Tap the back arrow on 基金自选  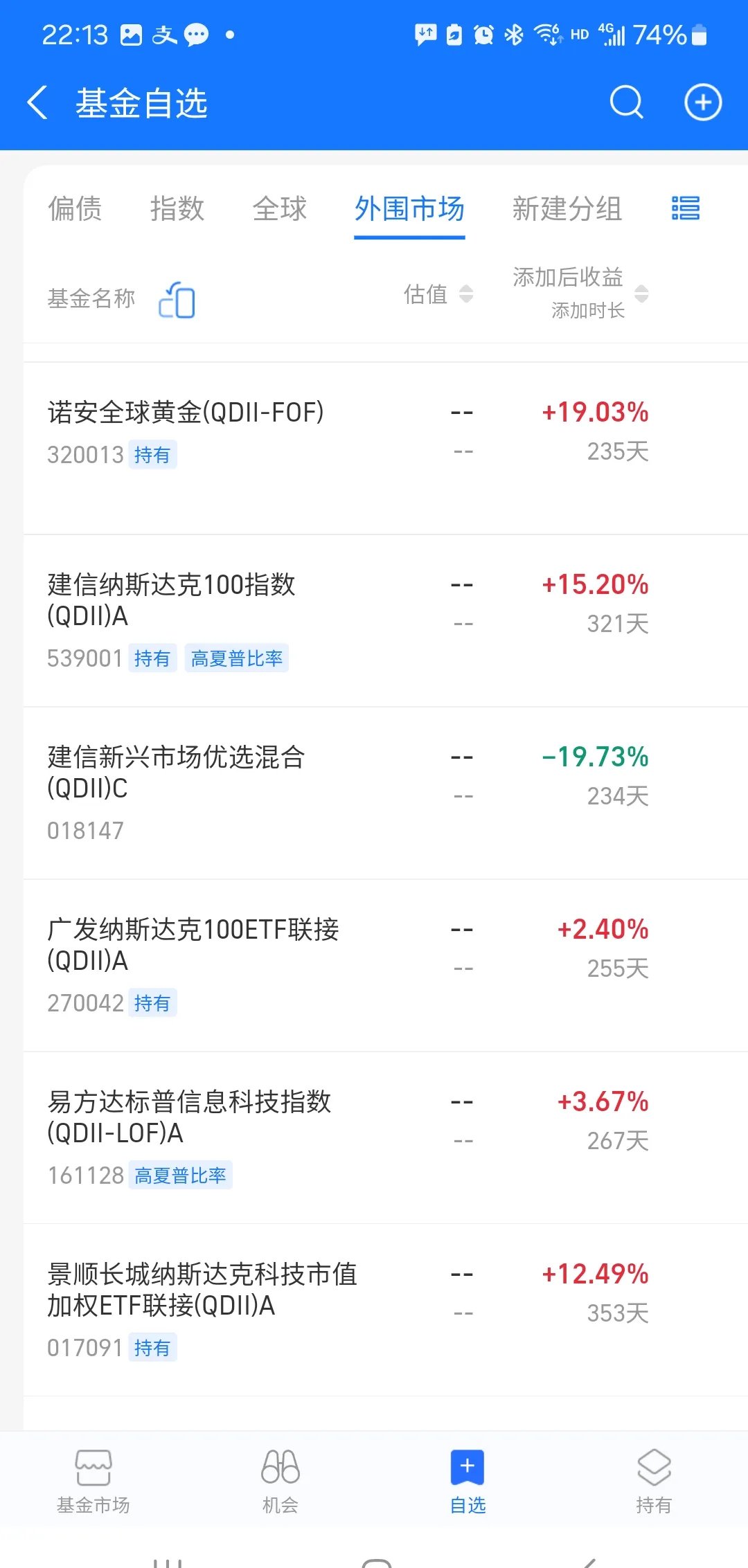[38, 102]
